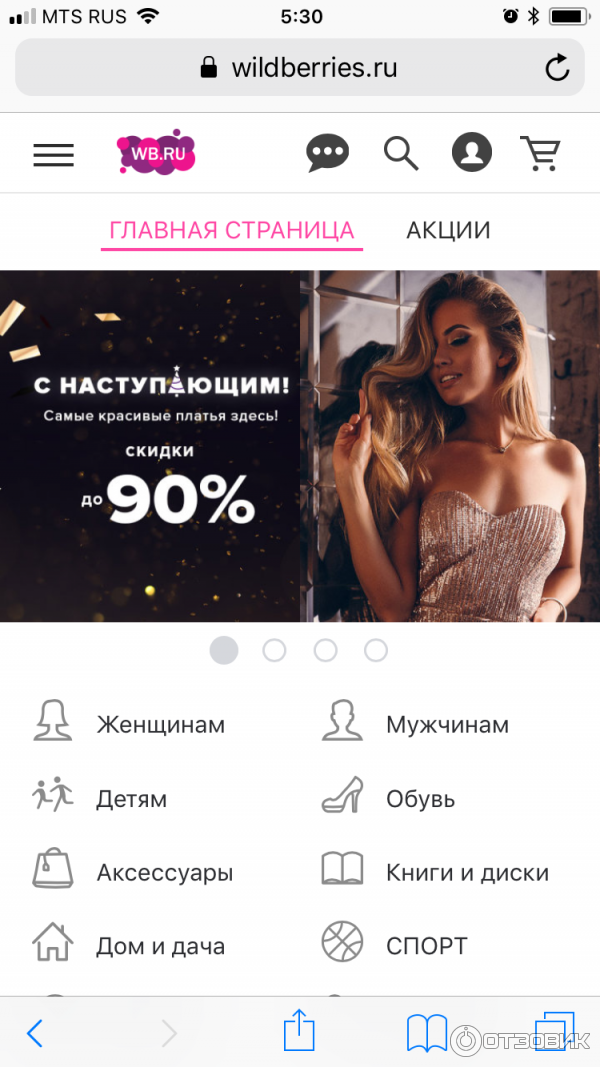Screen dimensions: 600x1067
Task: Go back using Safari's back arrow
Action: click(35, 1033)
